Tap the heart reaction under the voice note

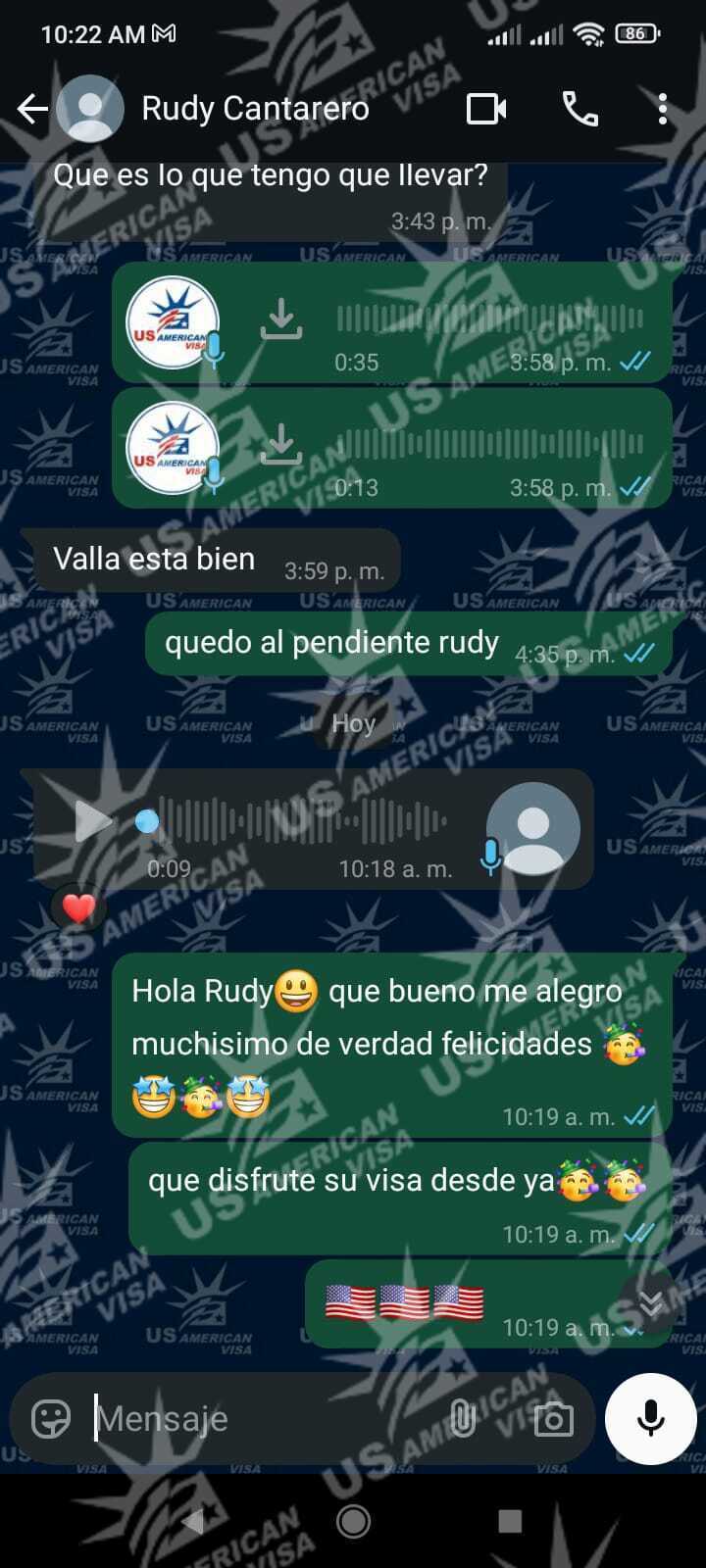pos(78,908)
